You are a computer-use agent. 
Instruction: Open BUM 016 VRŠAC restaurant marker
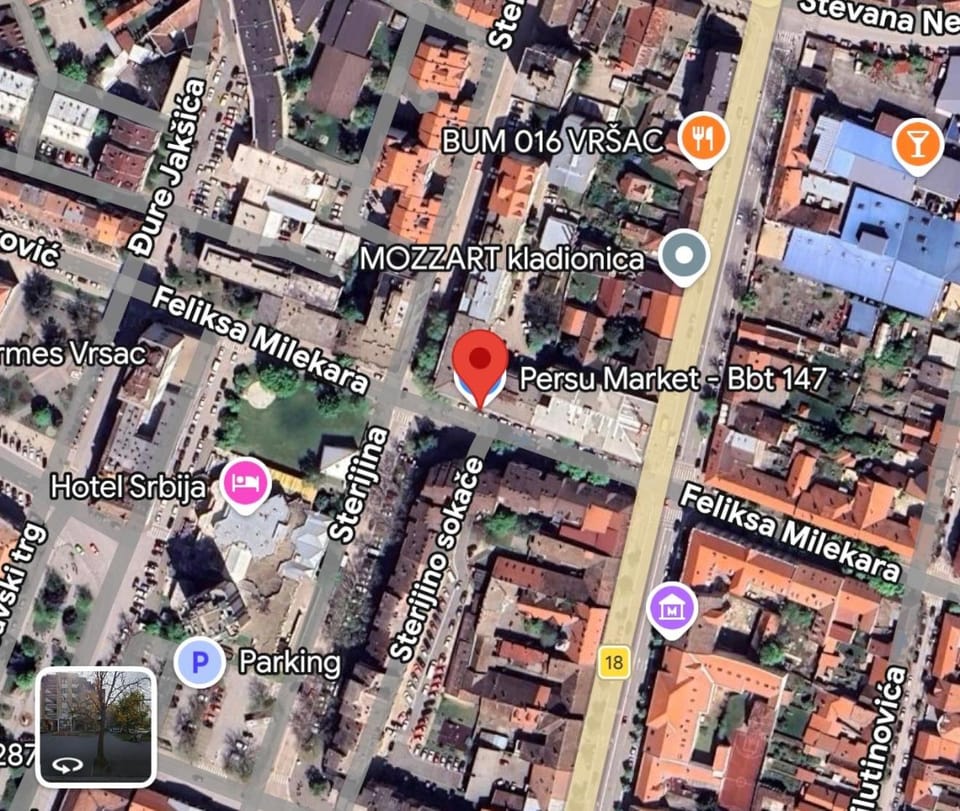704,138
